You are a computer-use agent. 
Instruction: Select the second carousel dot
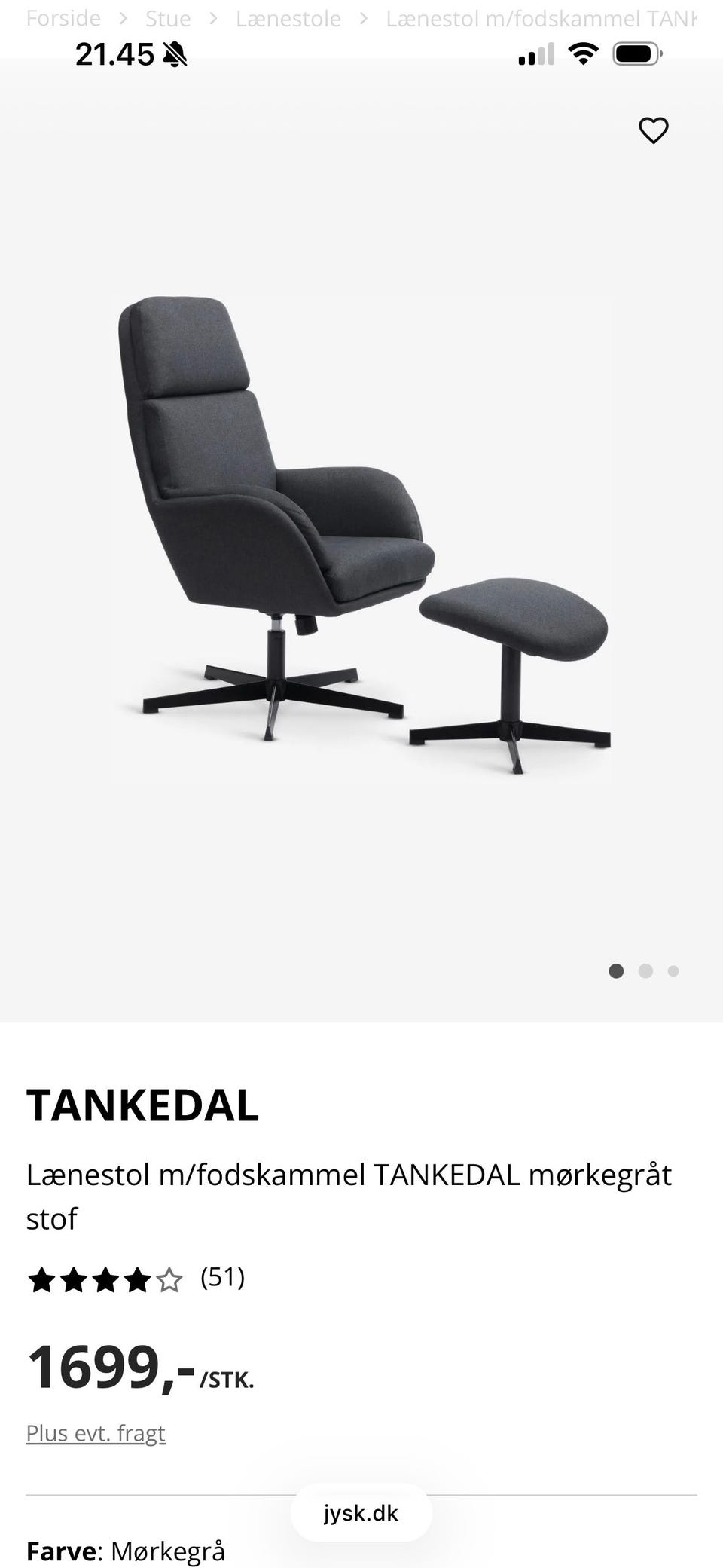point(645,971)
